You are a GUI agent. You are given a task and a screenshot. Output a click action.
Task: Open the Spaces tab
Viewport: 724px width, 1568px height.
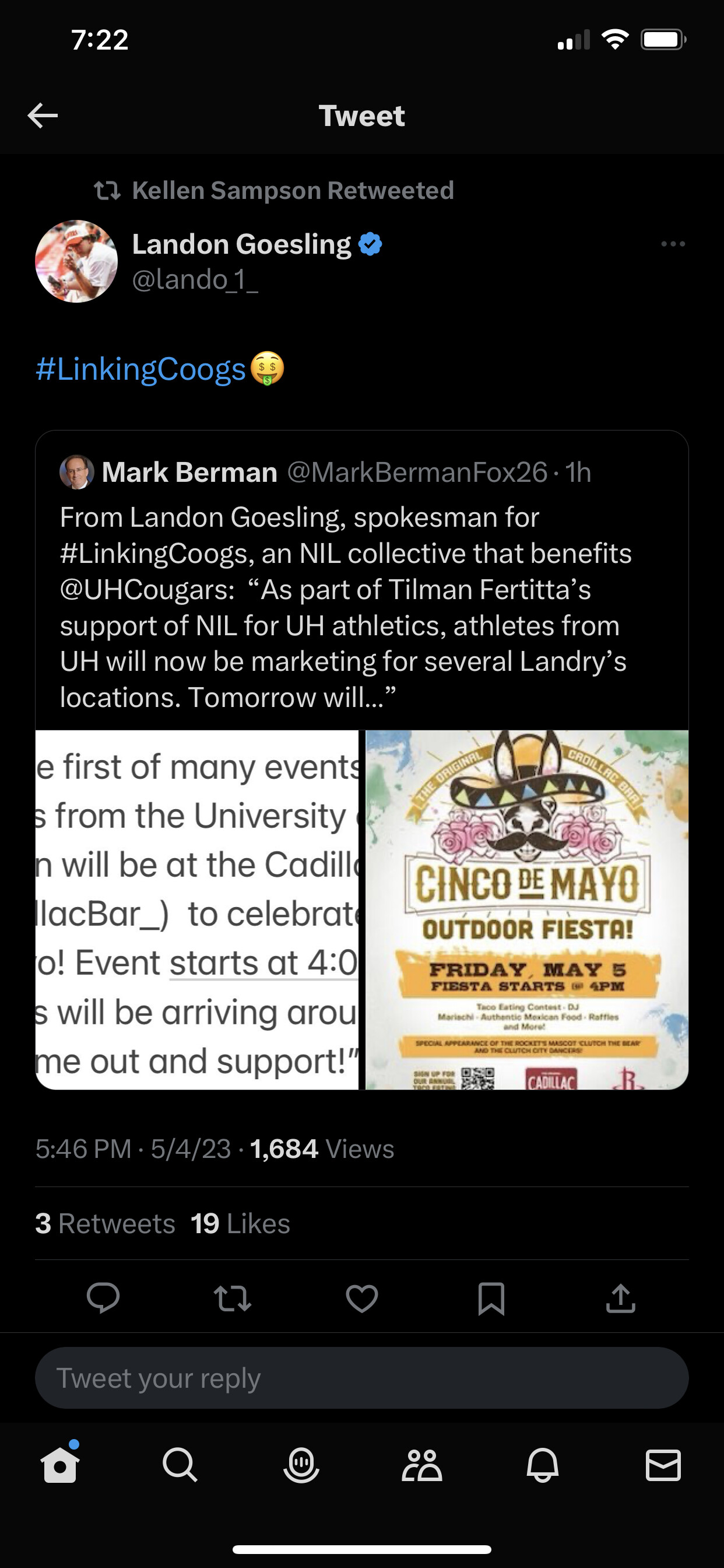[301, 1464]
